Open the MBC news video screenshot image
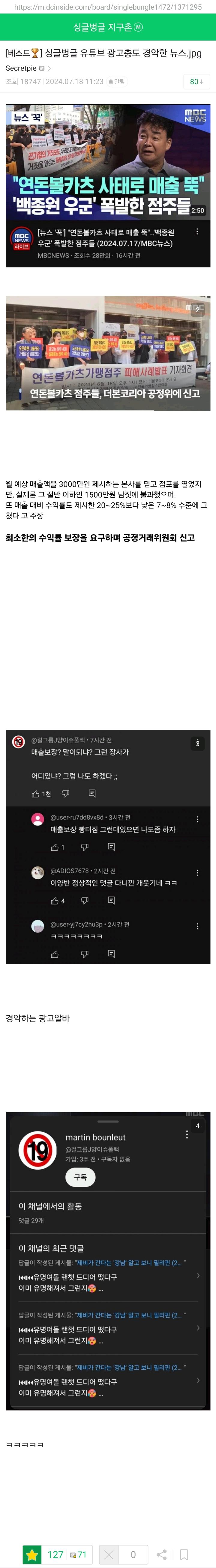The height and width of the screenshot is (1568, 216). [x=108, y=186]
